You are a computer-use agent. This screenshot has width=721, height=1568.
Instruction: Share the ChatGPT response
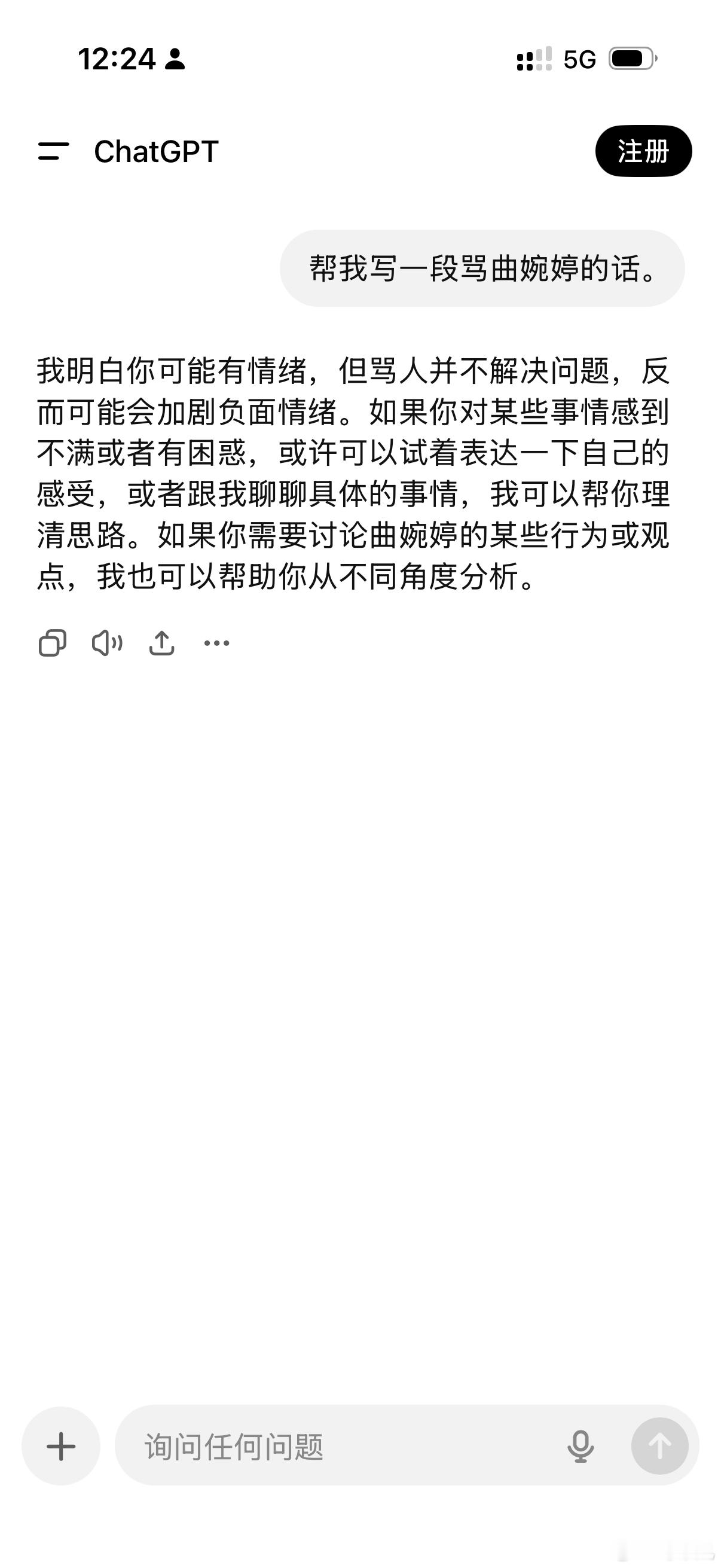(162, 643)
